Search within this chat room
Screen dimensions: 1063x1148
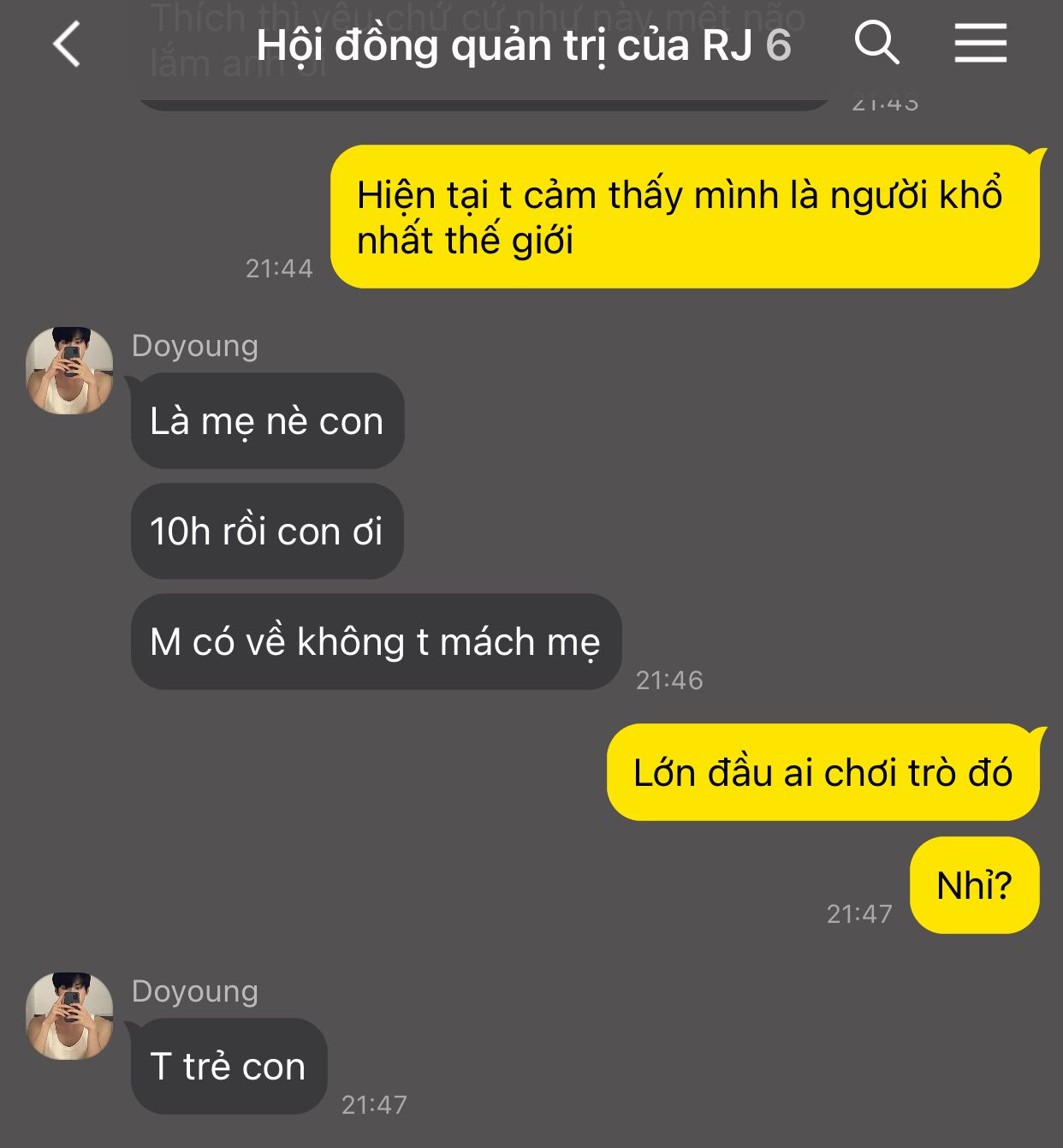pyautogui.click(x=876, y=43)
